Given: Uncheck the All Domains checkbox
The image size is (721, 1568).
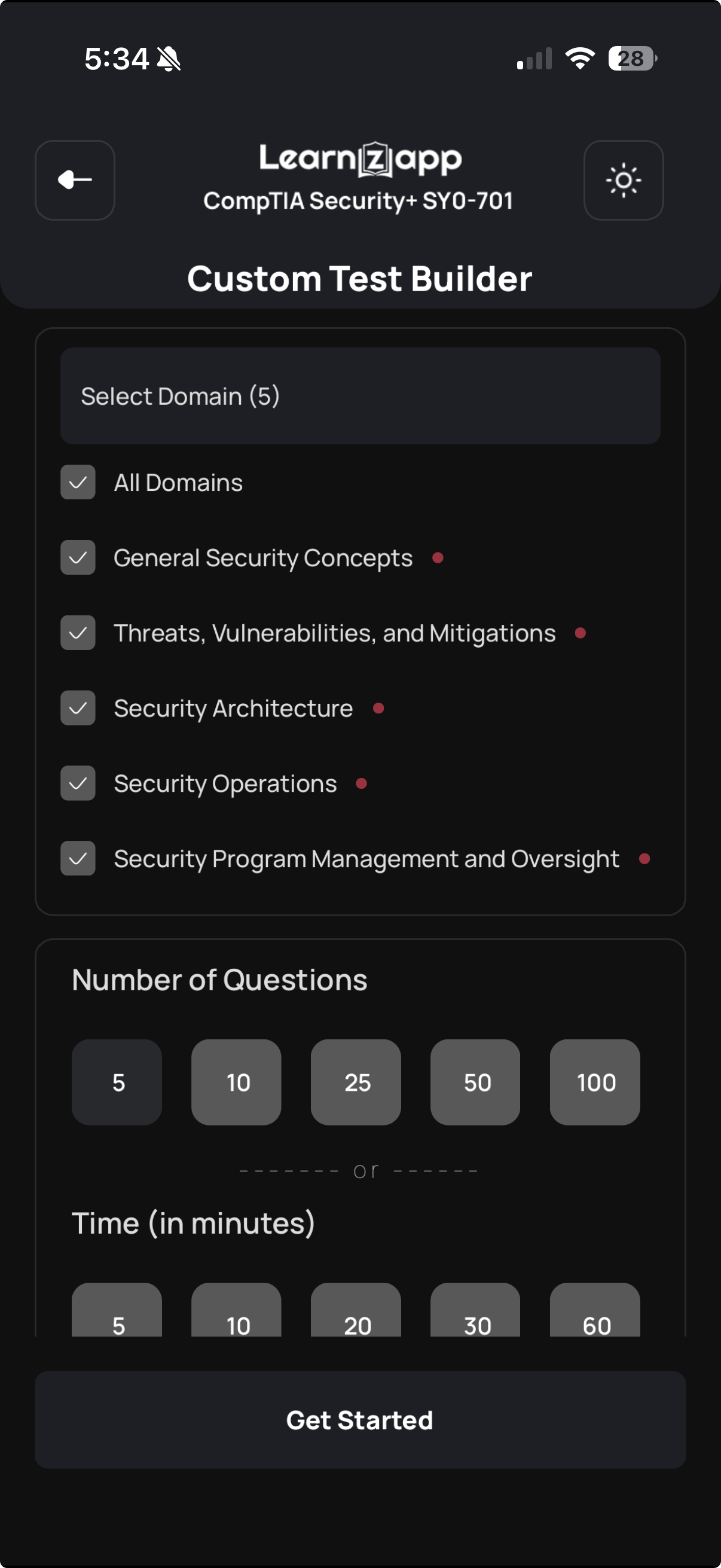Looking at the screenshot, I should pyautogui.click(x=78, y=482).
